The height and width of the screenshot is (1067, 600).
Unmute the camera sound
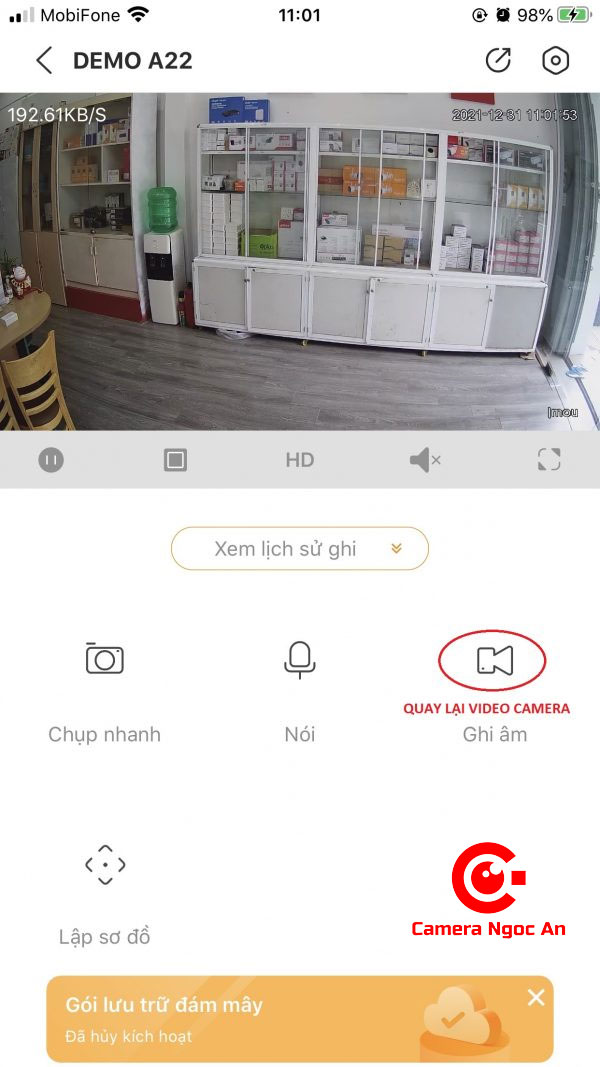coord(424,460)
